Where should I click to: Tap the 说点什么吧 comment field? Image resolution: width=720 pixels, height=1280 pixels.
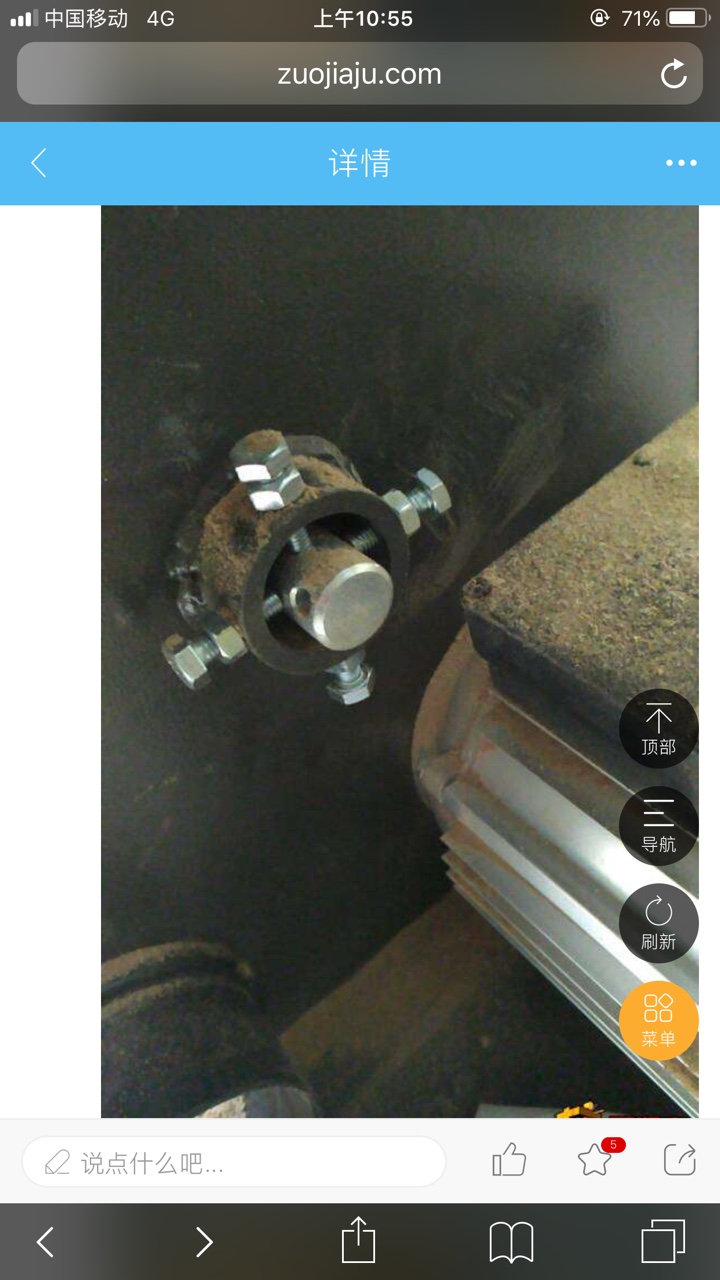point(235,1162)
